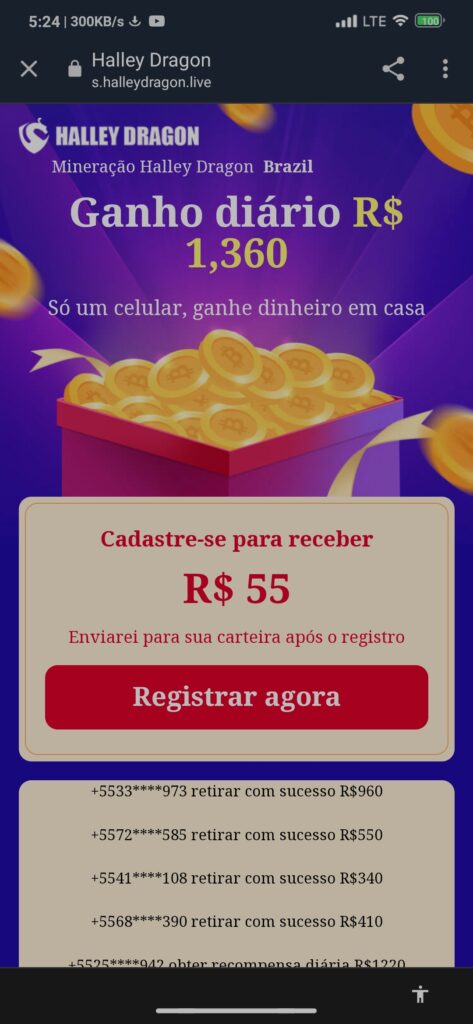Open the three-dot overflow menu
The image size is (473, 1024).
[x=445, y=69]
